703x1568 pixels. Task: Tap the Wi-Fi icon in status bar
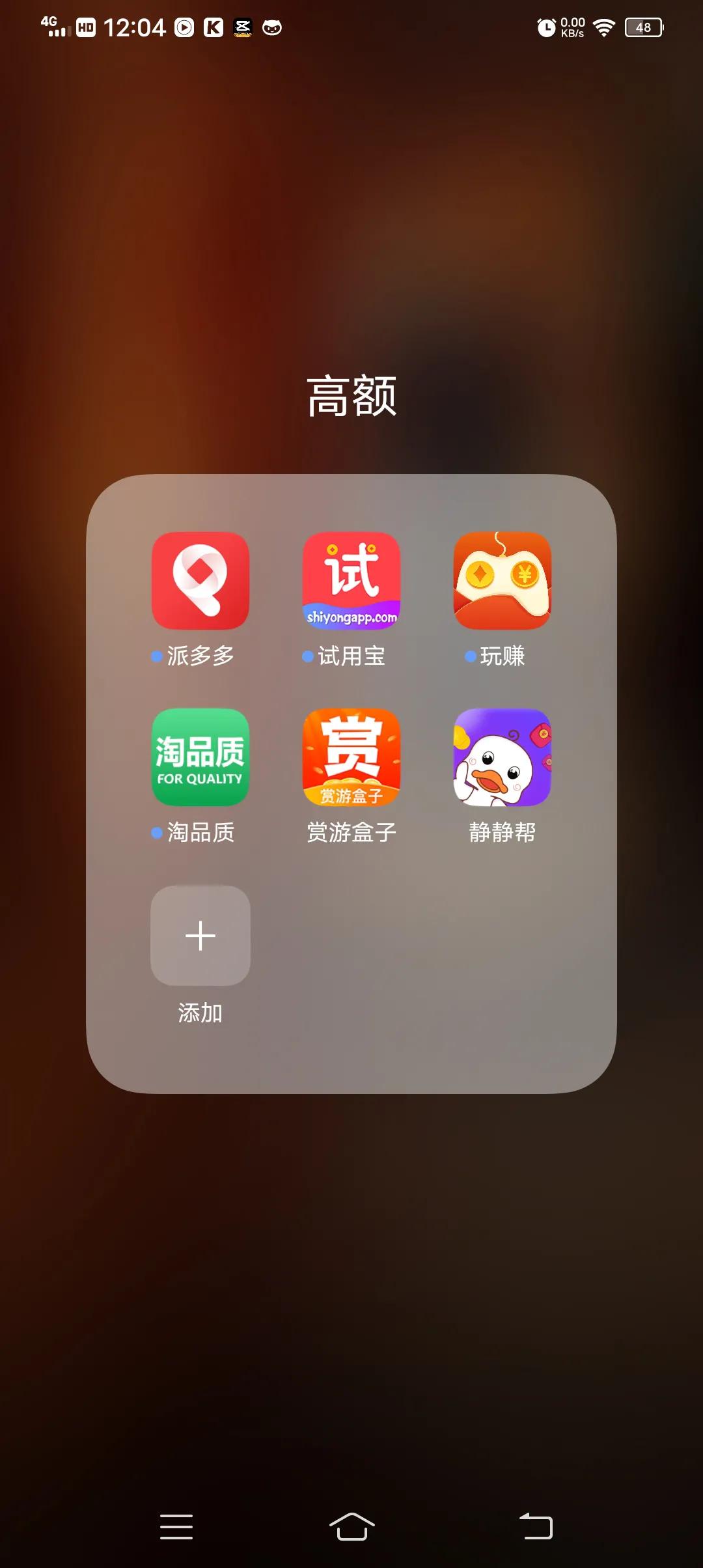tap(605, 29)
